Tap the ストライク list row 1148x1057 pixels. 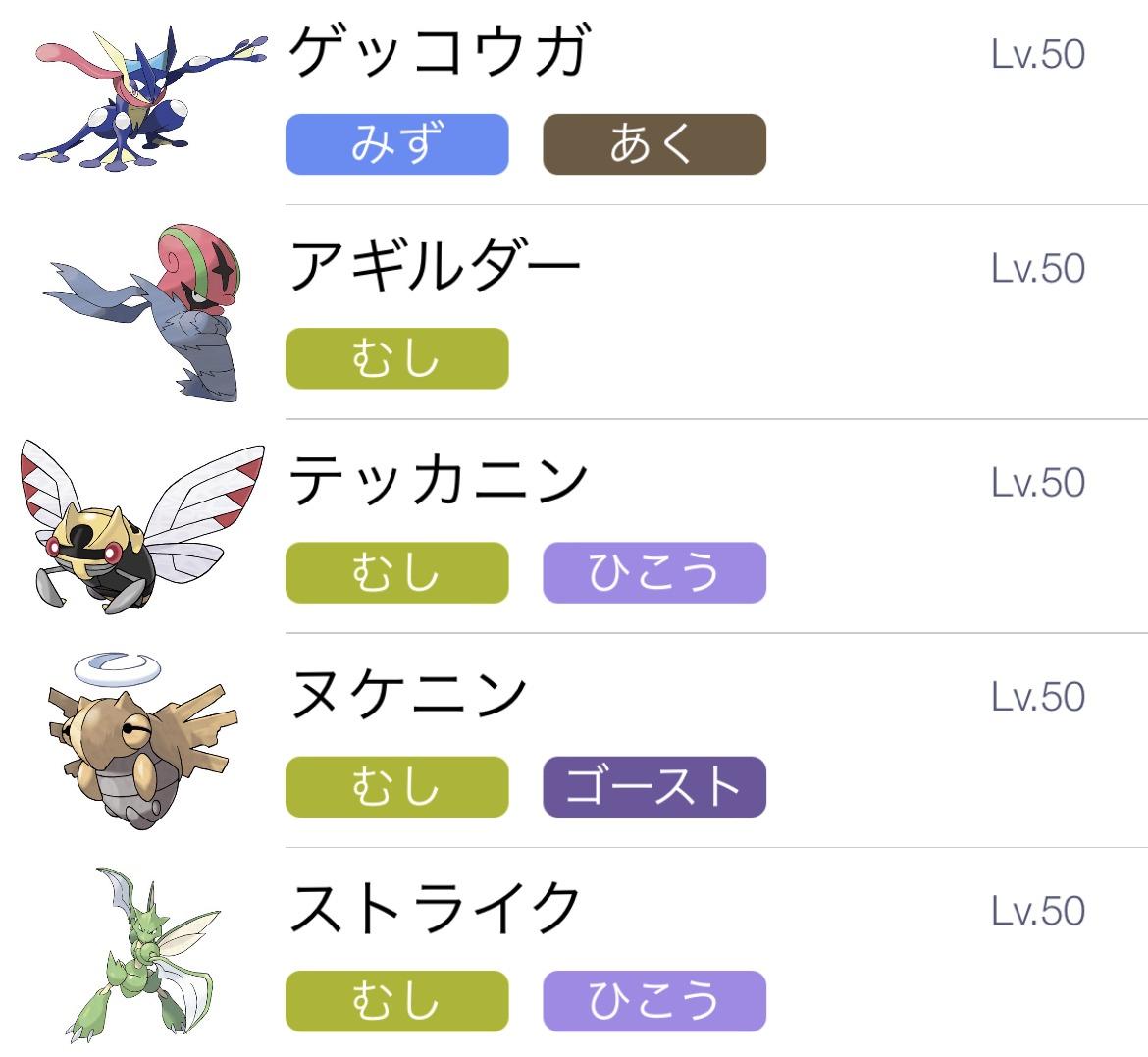tap(436, 910)
